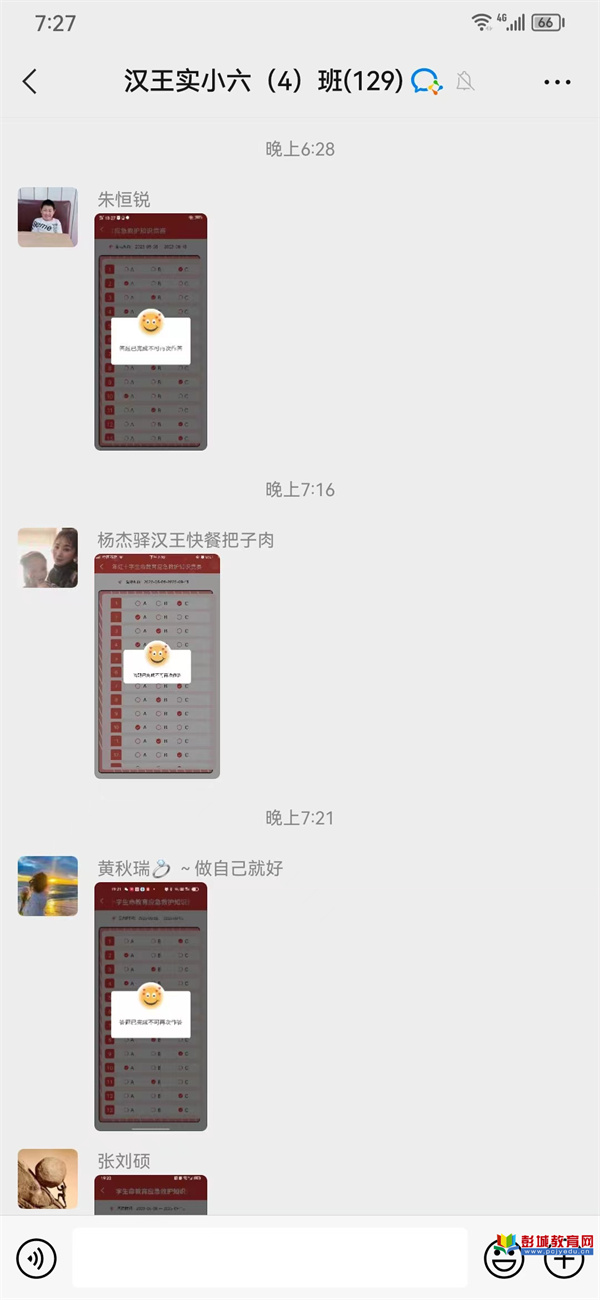Tap the message text input field
Screen dimensions: 600x1300
coord(270,1258)
